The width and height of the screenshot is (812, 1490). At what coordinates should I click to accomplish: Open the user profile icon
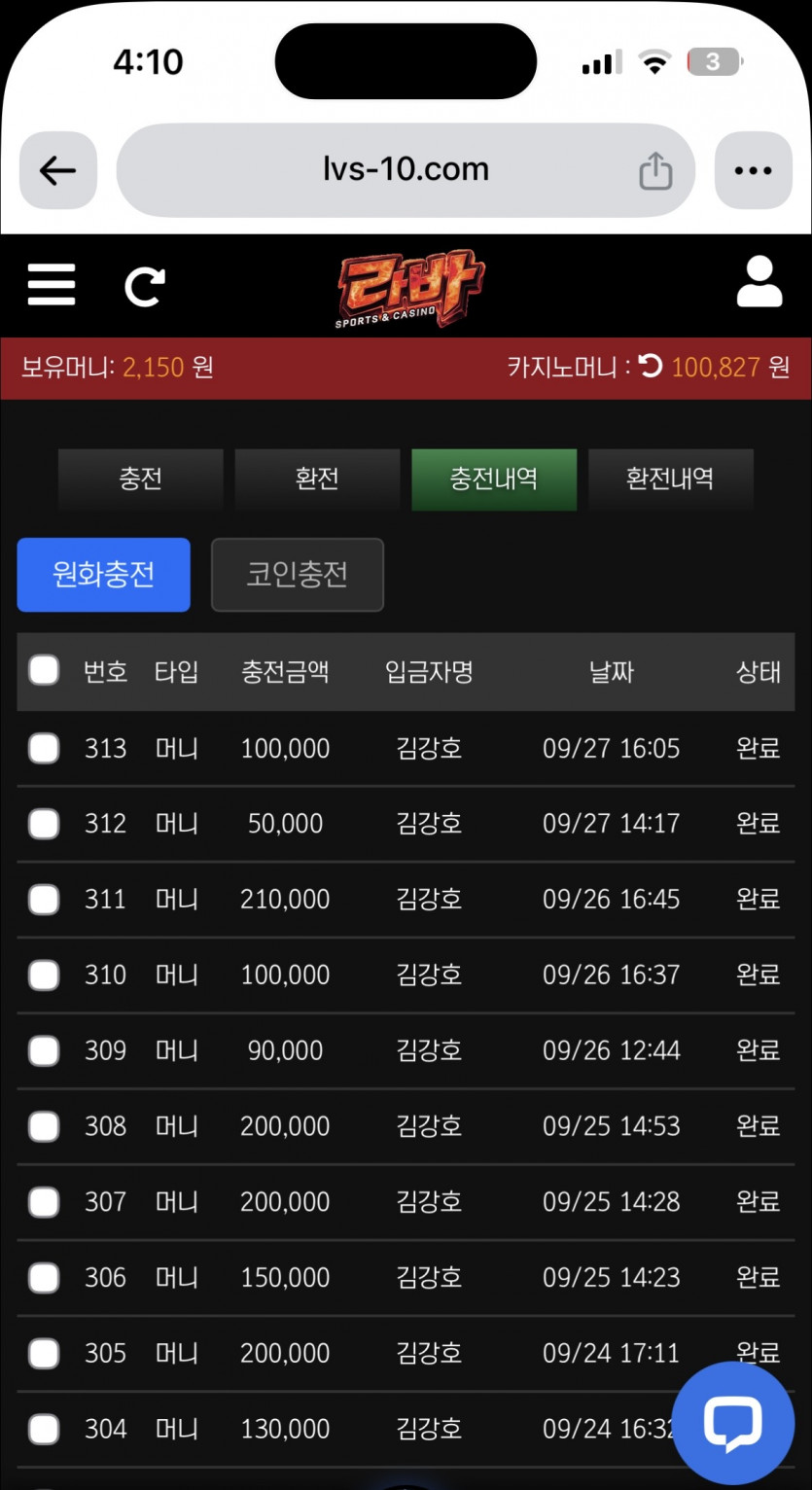click(759, 283)
